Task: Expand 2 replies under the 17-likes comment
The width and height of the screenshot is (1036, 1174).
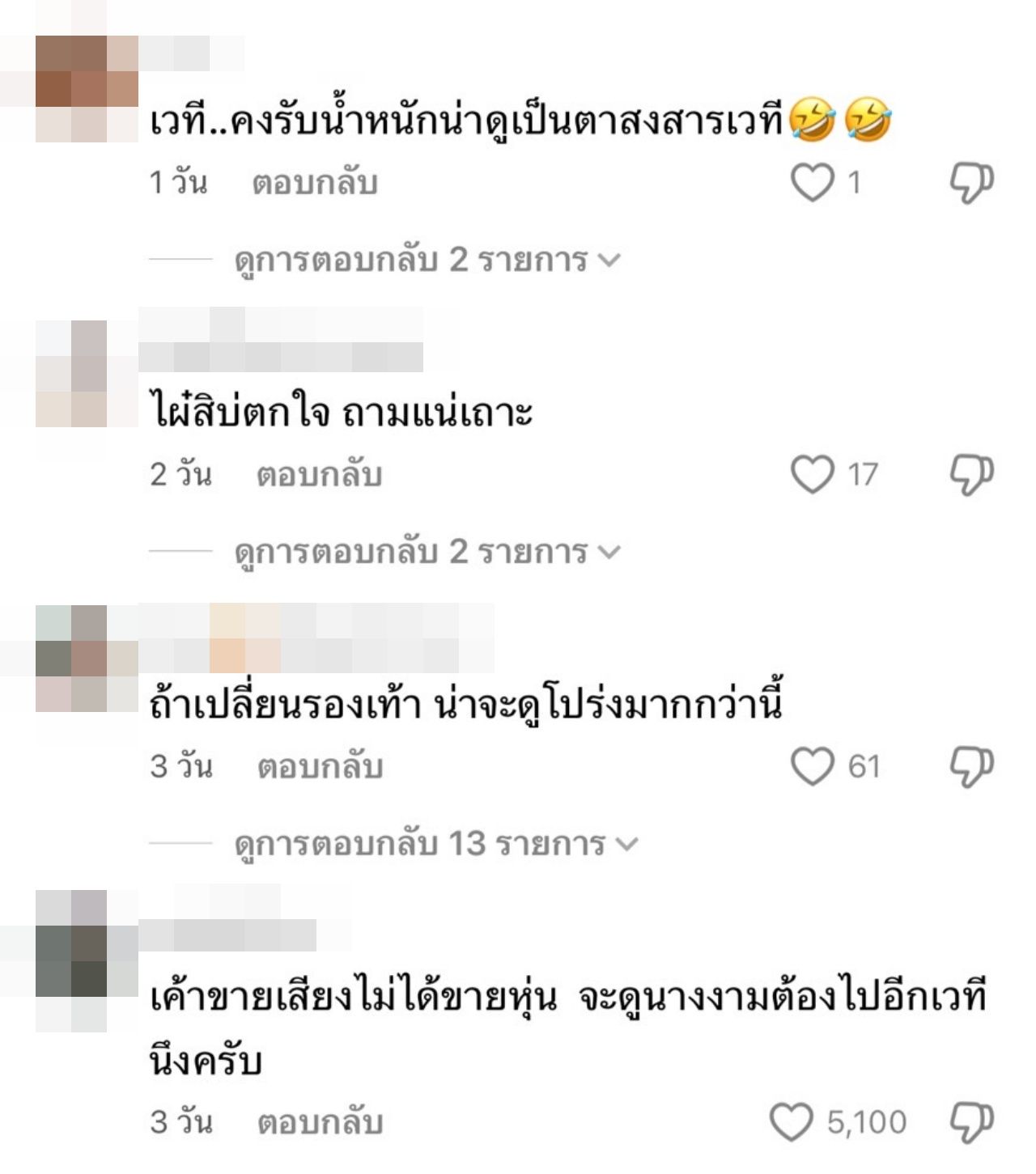Action: pyautogui.click(x=427, y=552)
